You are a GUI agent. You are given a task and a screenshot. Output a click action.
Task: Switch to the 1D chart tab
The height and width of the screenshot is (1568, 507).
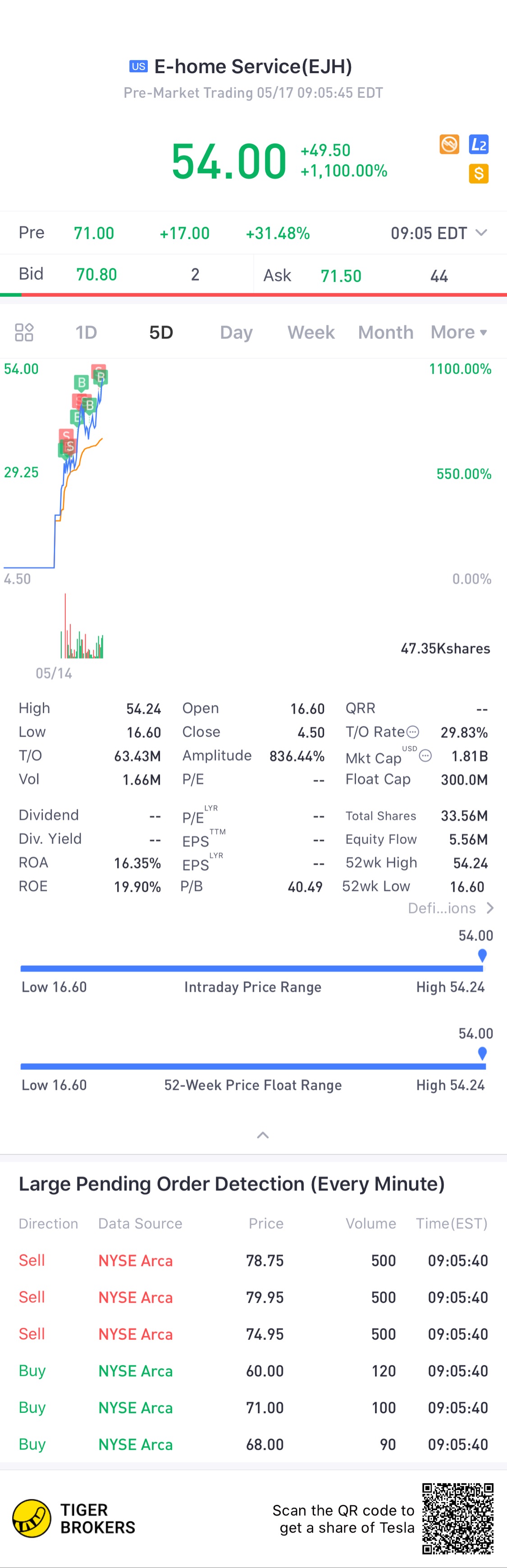pyautogui.click(x=87, y=332)
